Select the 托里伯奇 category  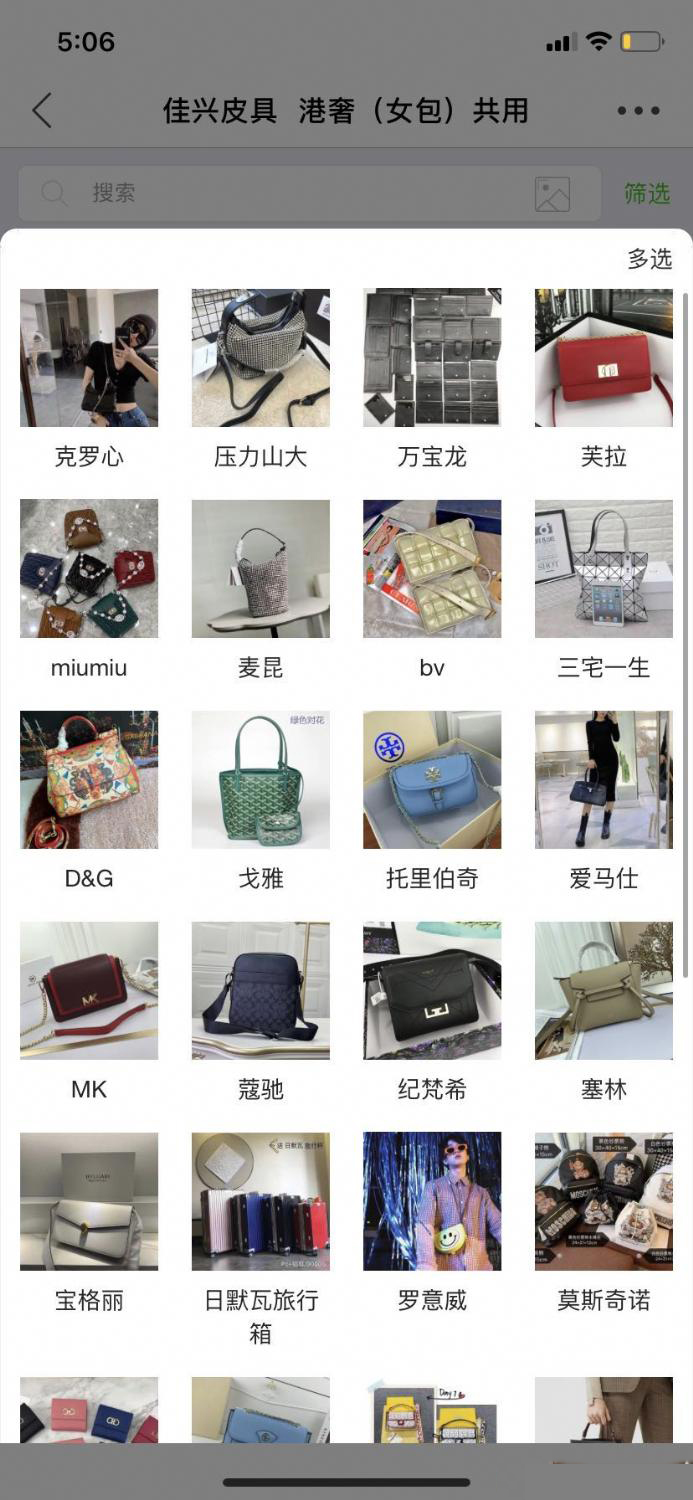click(x=432, y=780)
